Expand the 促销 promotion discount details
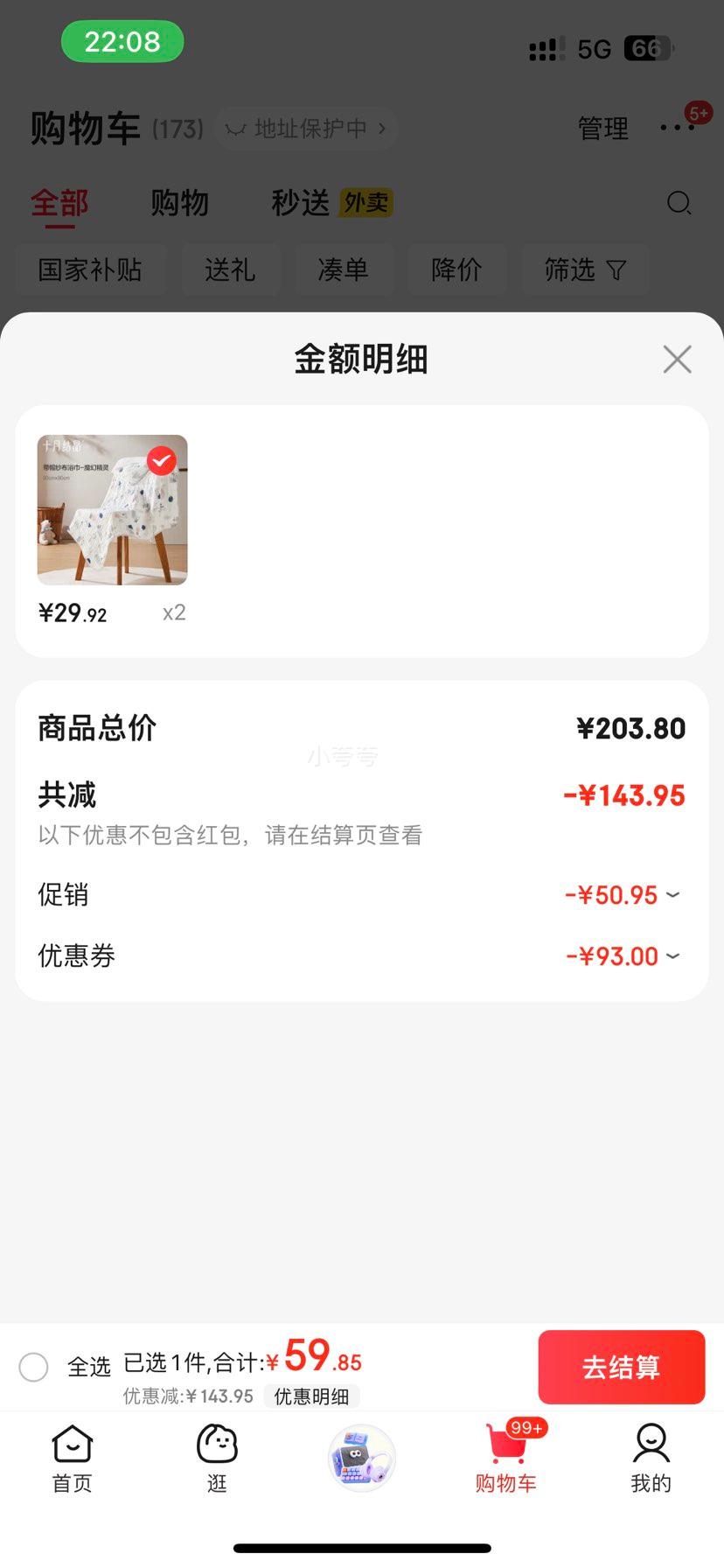Screen dimensions: 724x1568 tap(672, 895)
